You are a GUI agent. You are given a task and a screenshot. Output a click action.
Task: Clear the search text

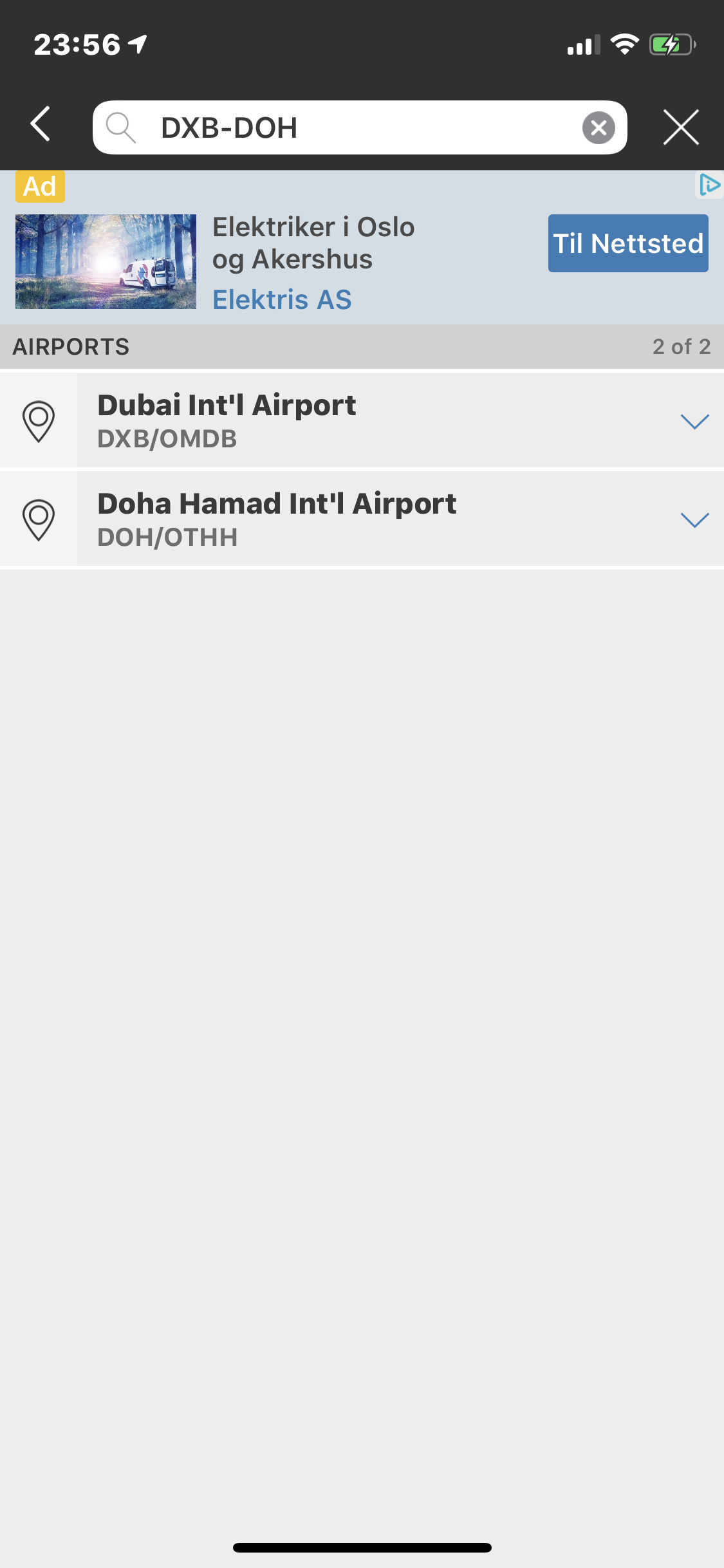[599, 127]
